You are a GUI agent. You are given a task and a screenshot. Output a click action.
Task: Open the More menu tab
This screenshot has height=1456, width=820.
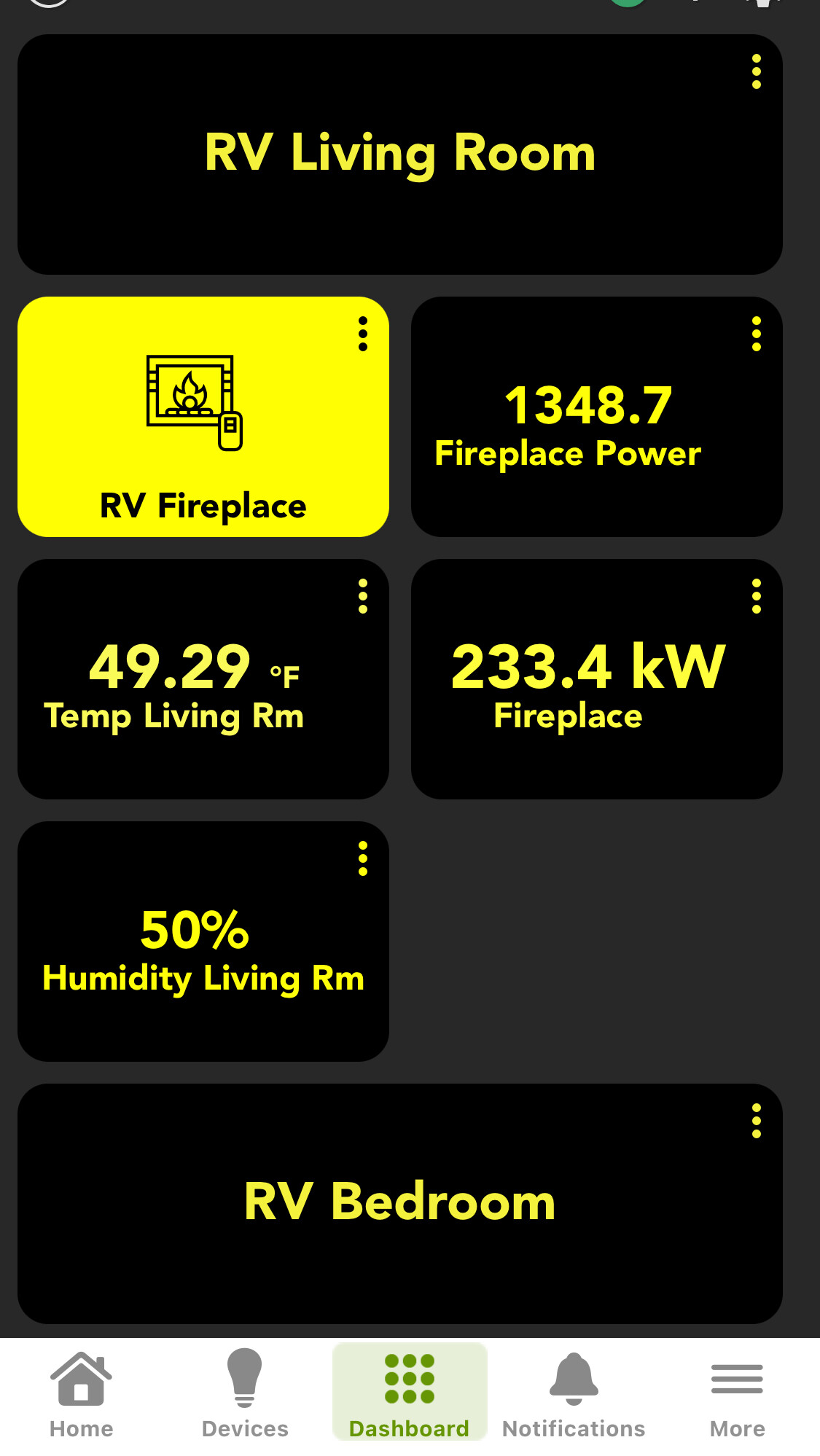tap(738, 1395)
